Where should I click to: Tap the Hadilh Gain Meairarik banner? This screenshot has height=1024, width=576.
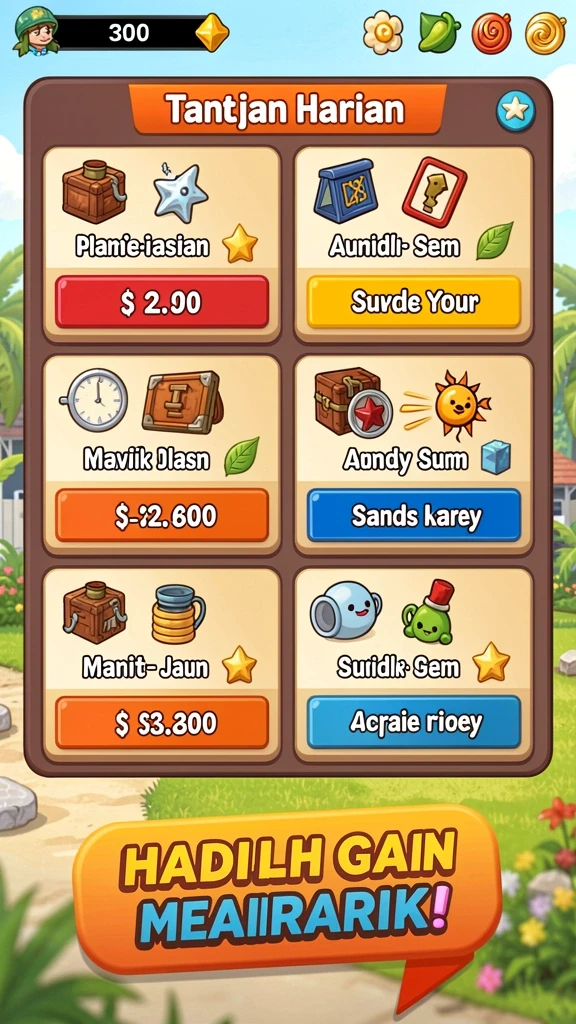(x=287, y=891)
